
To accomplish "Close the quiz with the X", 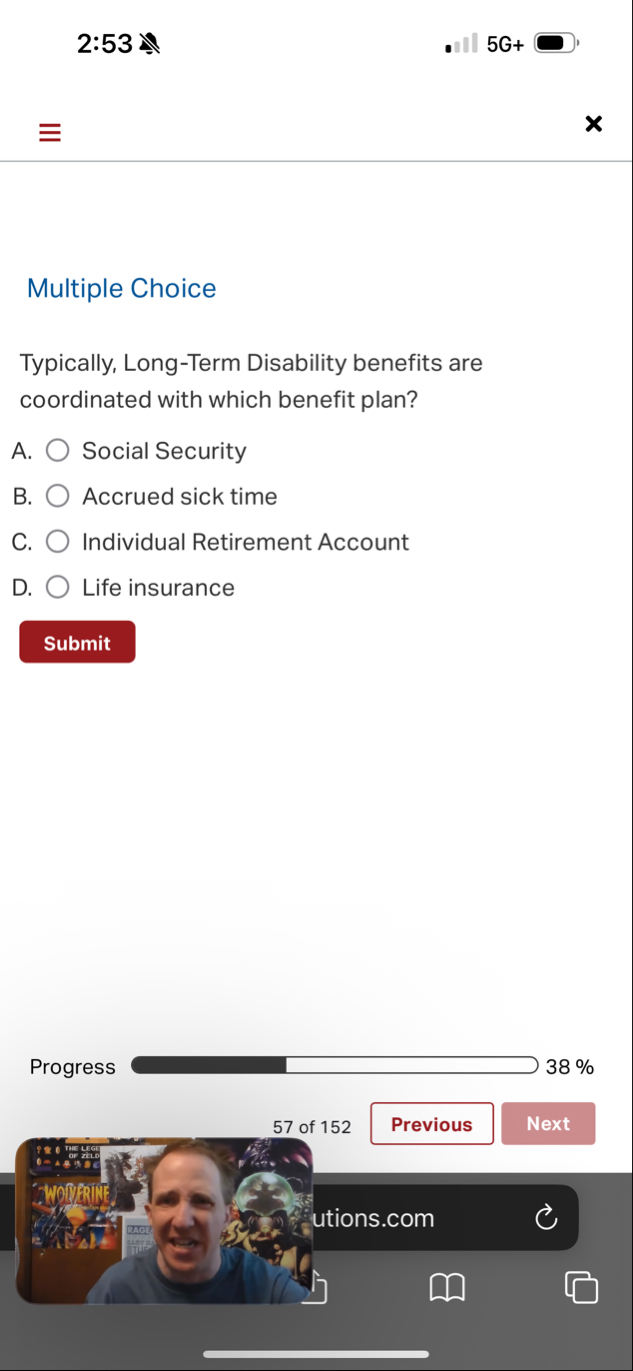I will pyautogui.click(x=593, y=124).
